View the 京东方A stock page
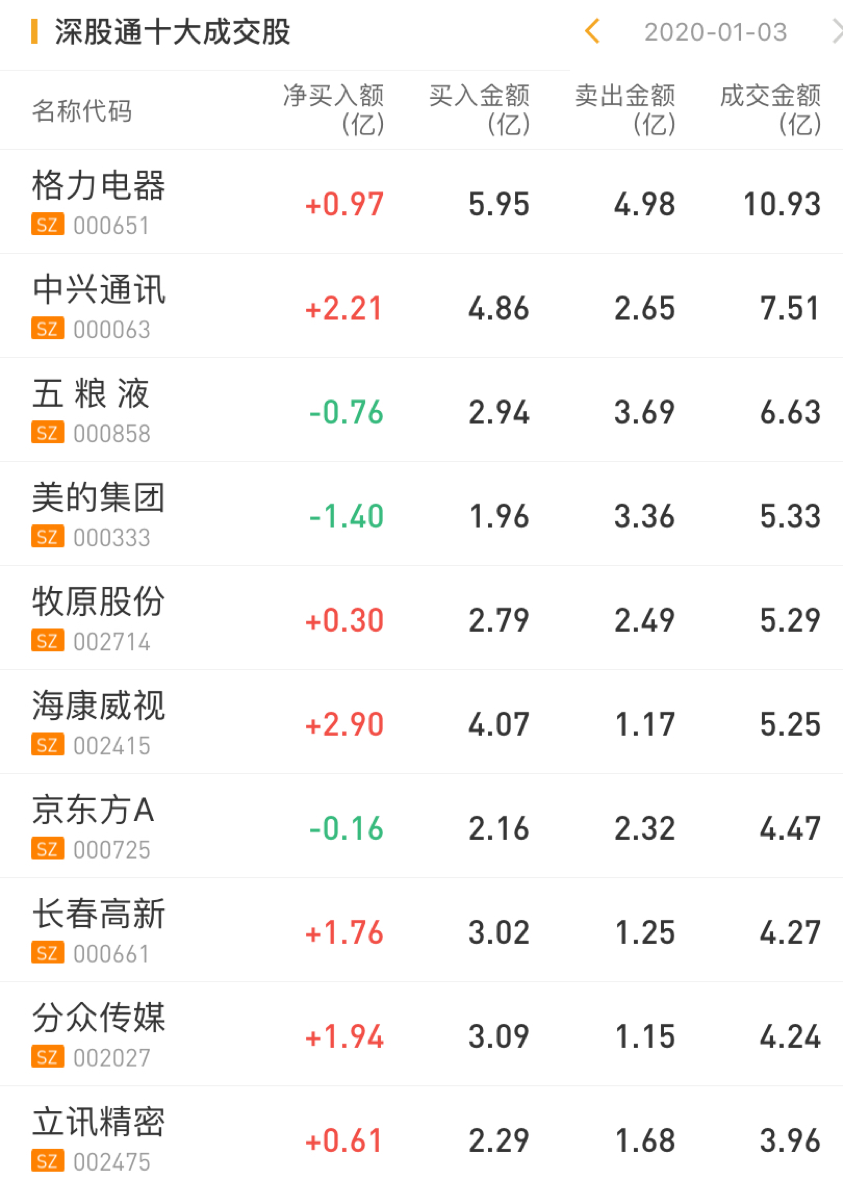The height and width of the screenshot is (1179, 843). coord(93,811)
